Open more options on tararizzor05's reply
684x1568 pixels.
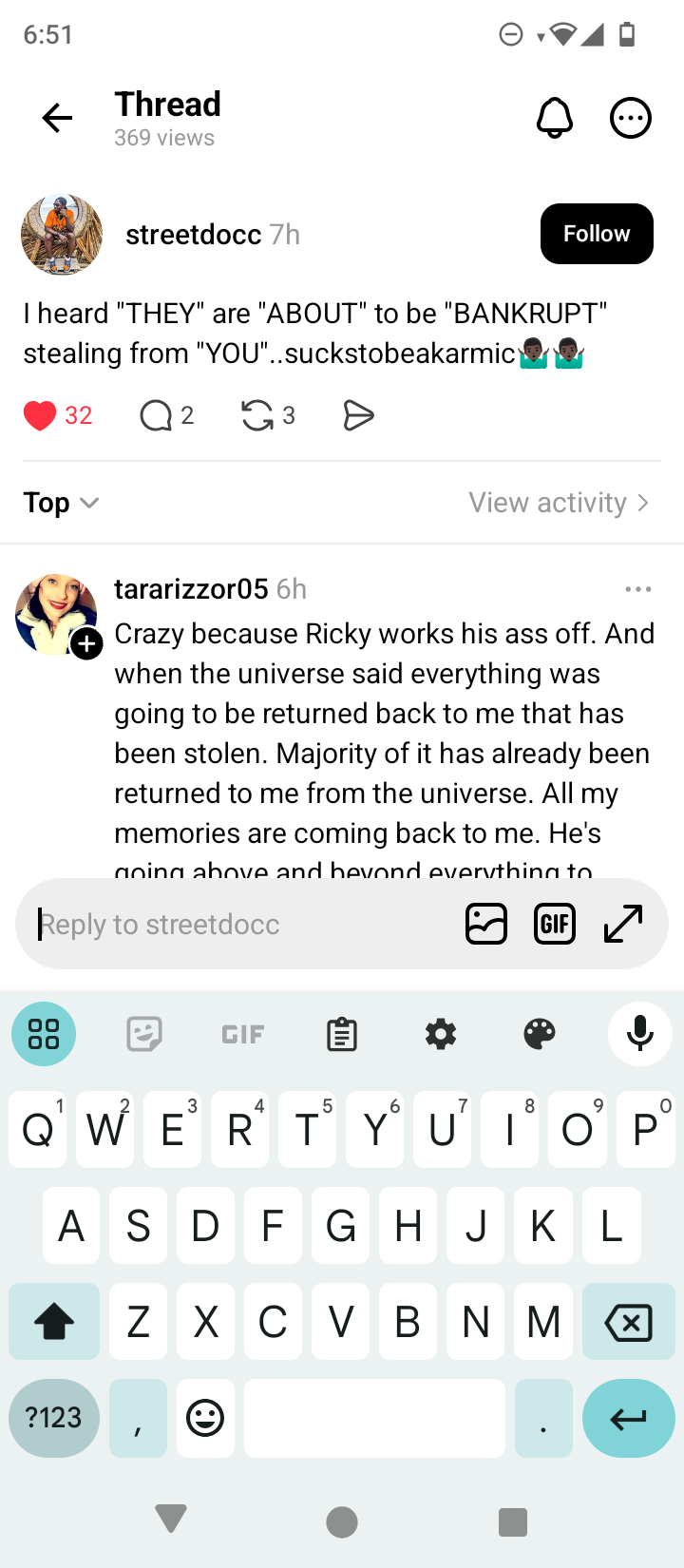pos(638,589)
